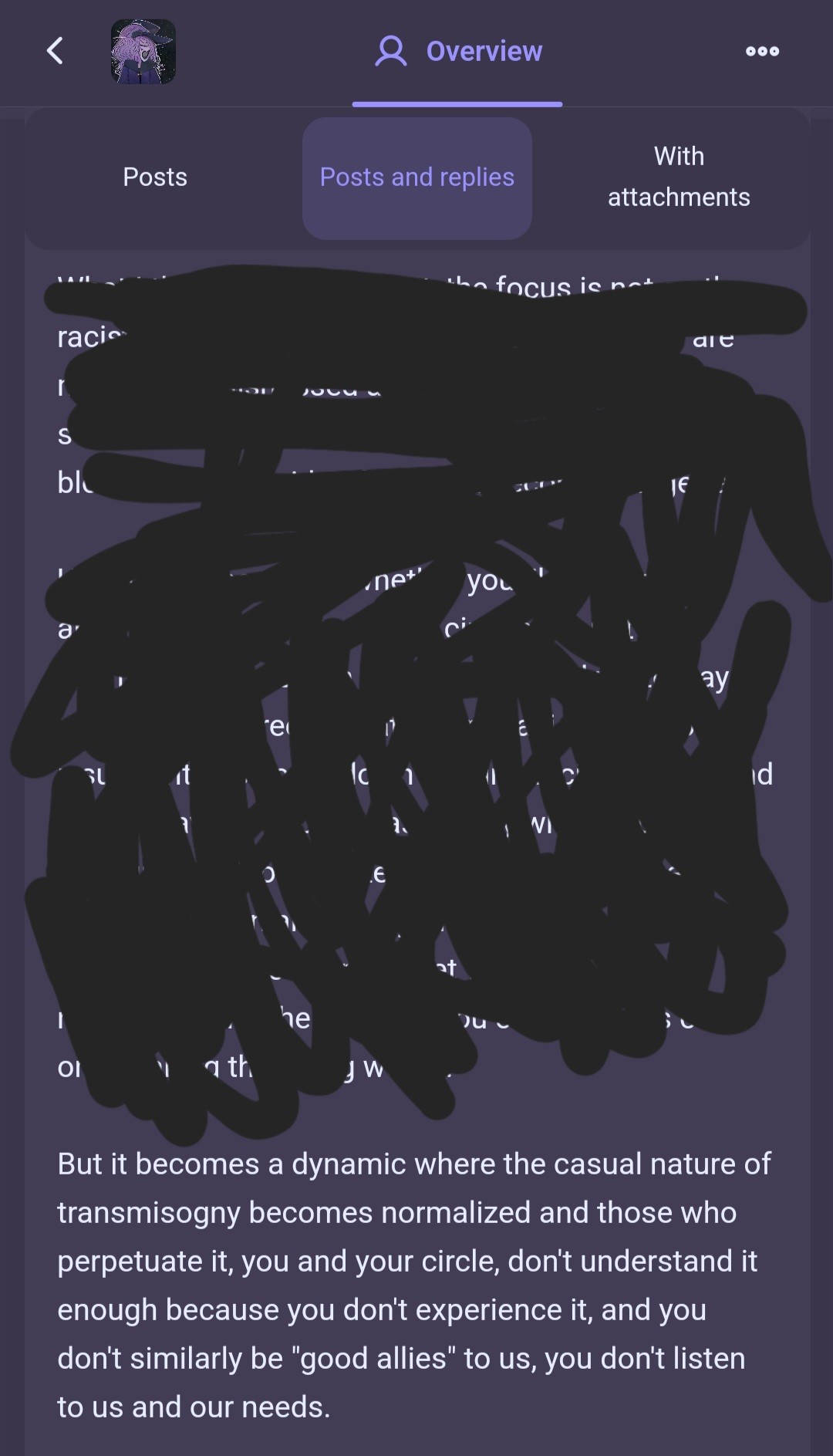This screenshot has height=1456, width=833.
Task: Select the Posts and replies tab
Action: 417,177
